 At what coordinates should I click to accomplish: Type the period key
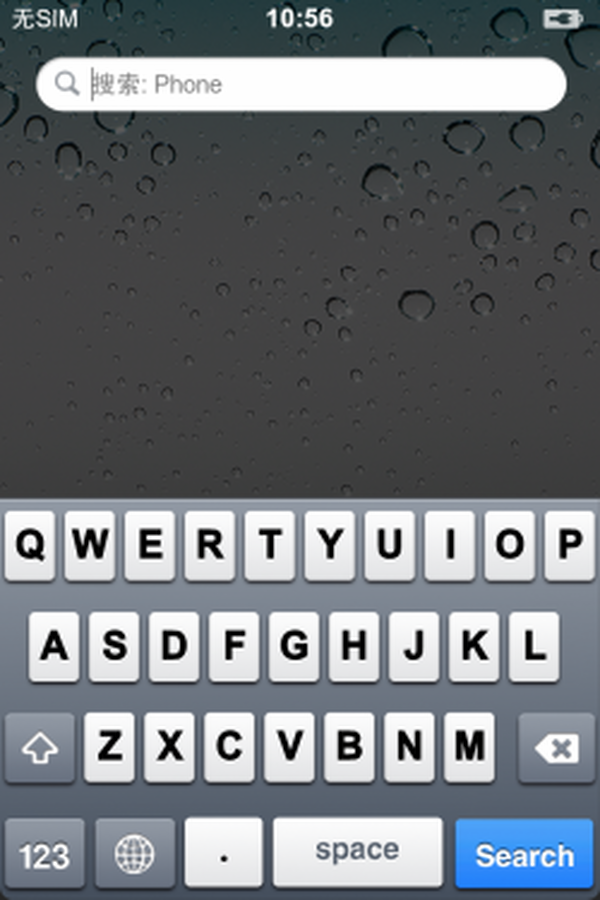pyautogui.click(x=224, y=854)
